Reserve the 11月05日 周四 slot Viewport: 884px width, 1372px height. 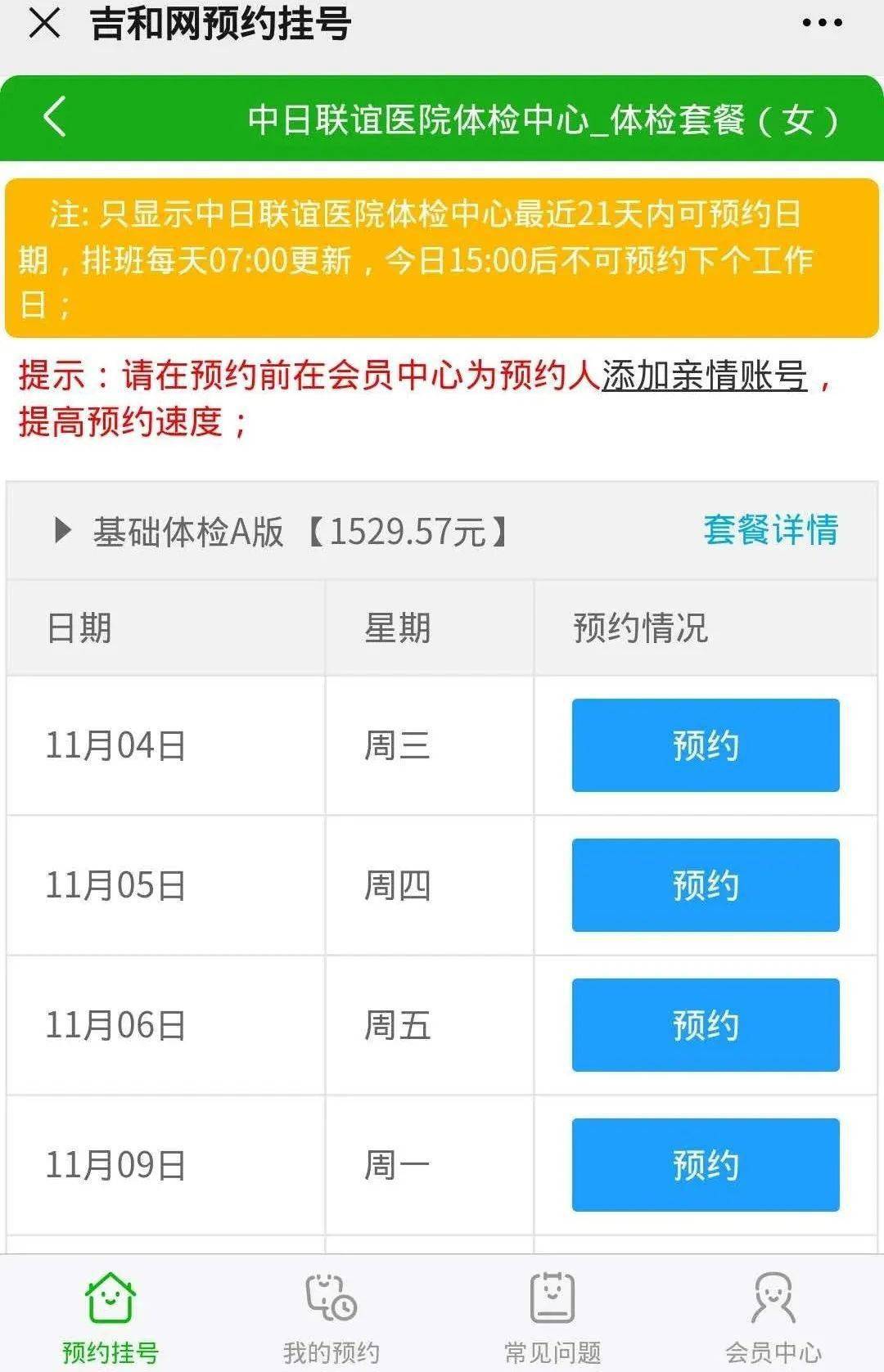click(x=705, y=884)
